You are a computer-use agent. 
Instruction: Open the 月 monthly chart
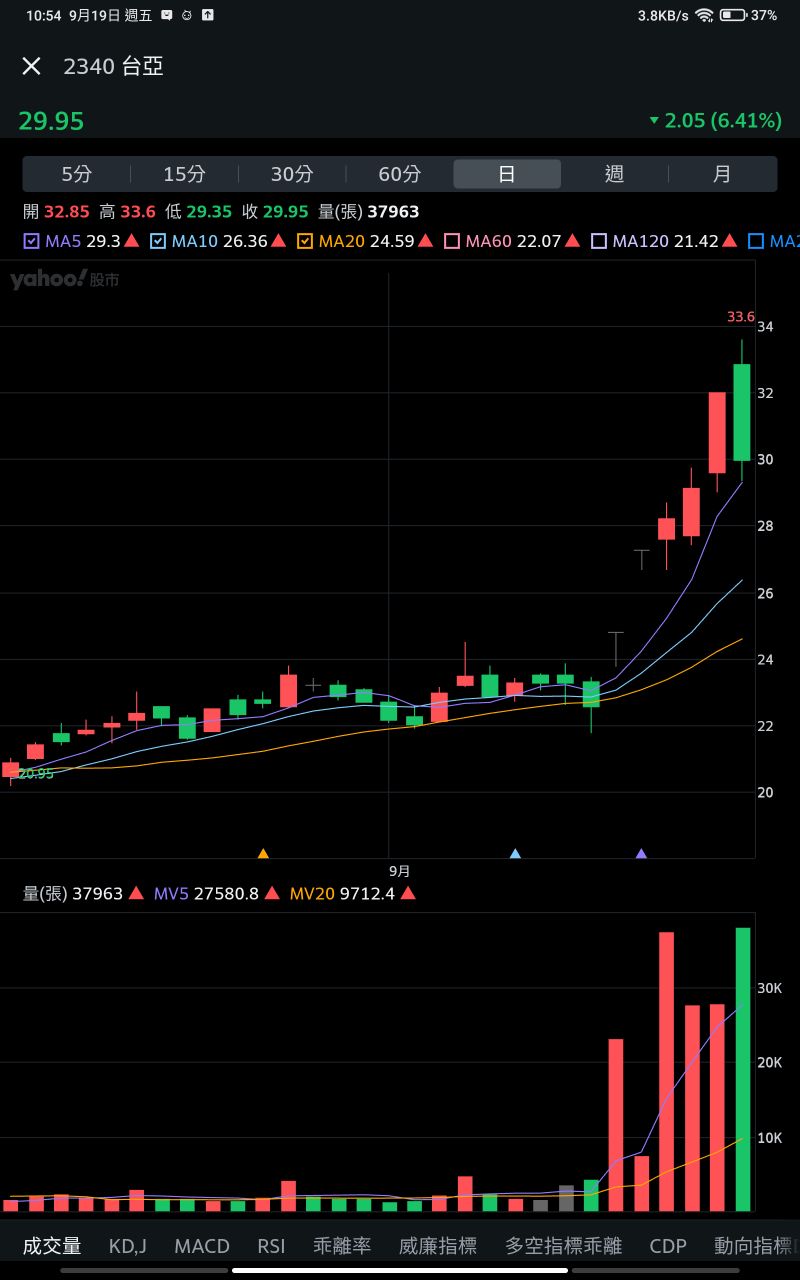point(722,174)
